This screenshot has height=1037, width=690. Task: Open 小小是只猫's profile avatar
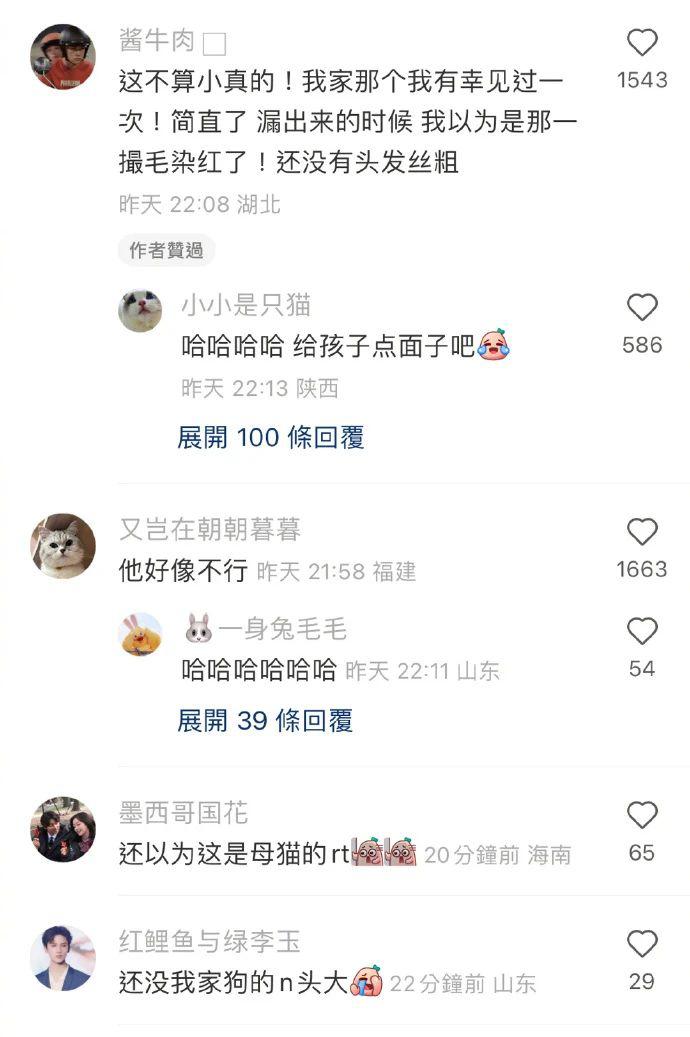point(140,311)
